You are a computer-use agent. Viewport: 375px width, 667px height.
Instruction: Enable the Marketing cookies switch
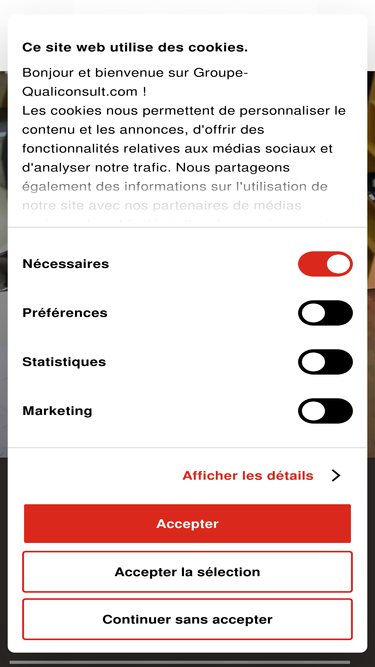click(x=325, y=411)
